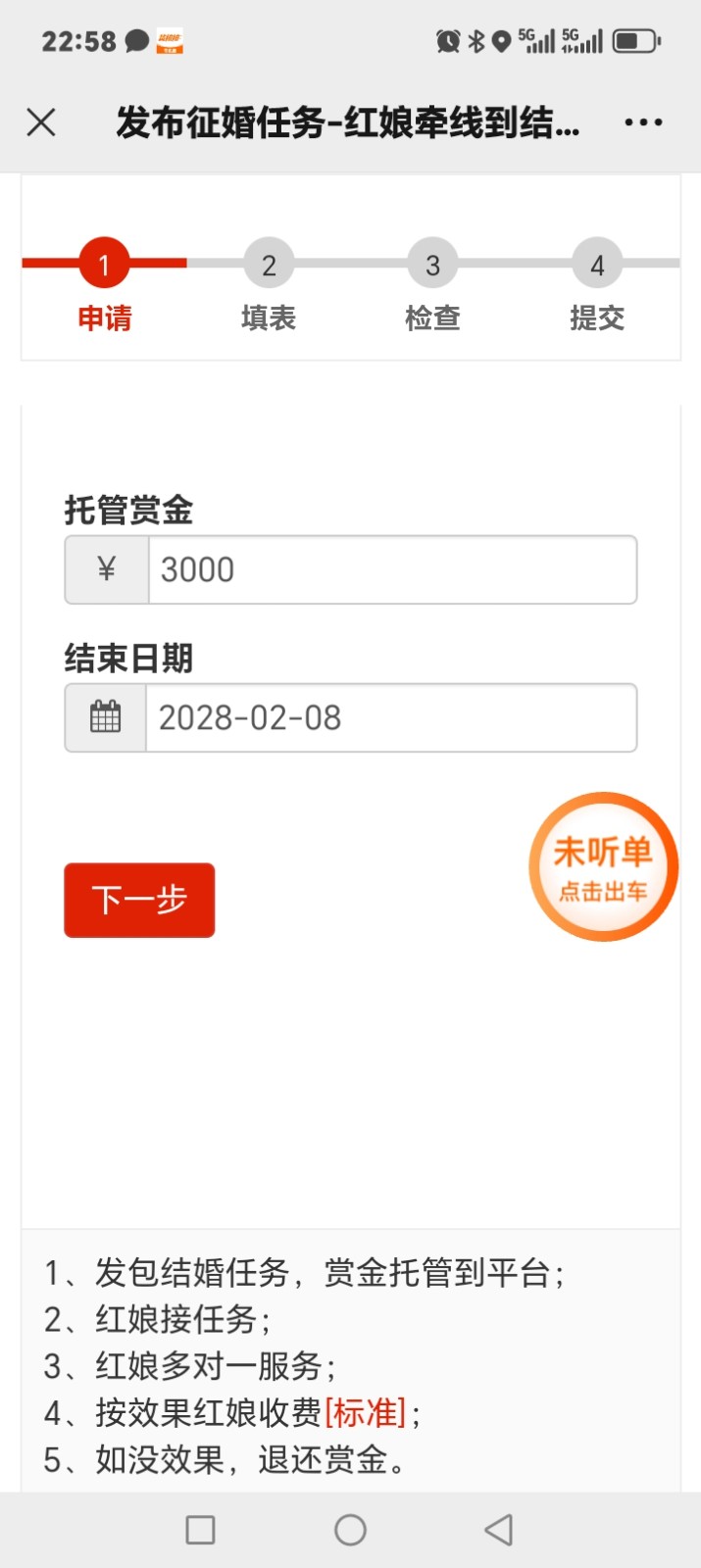Close the 发布征婚任务 page
701x1568 pixels.
click(x=41, y=122)
